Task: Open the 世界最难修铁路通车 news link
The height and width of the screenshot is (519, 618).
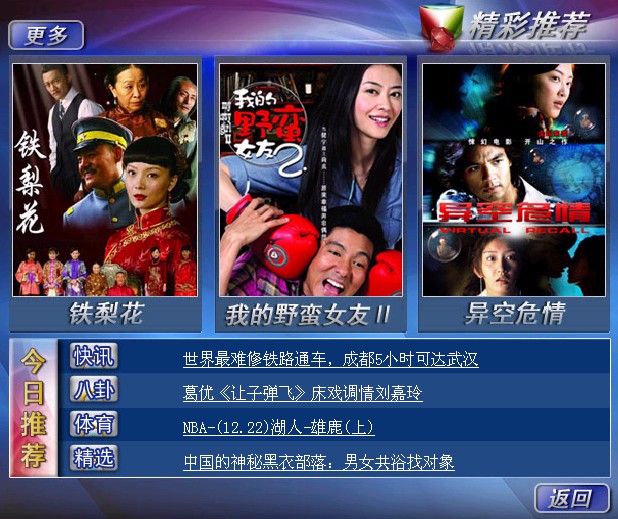Action: [x=330, y=360]
